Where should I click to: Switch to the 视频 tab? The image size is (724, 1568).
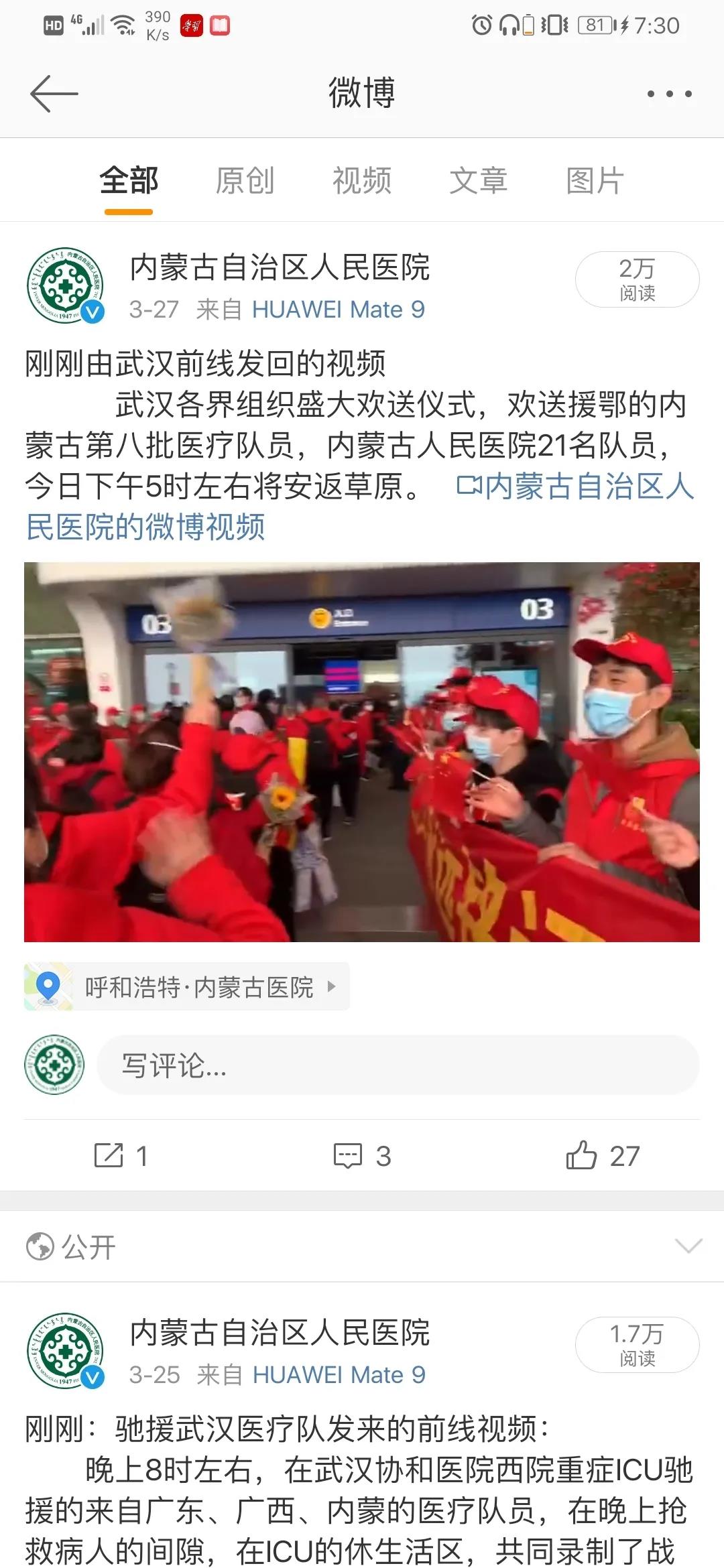[362, 181]
